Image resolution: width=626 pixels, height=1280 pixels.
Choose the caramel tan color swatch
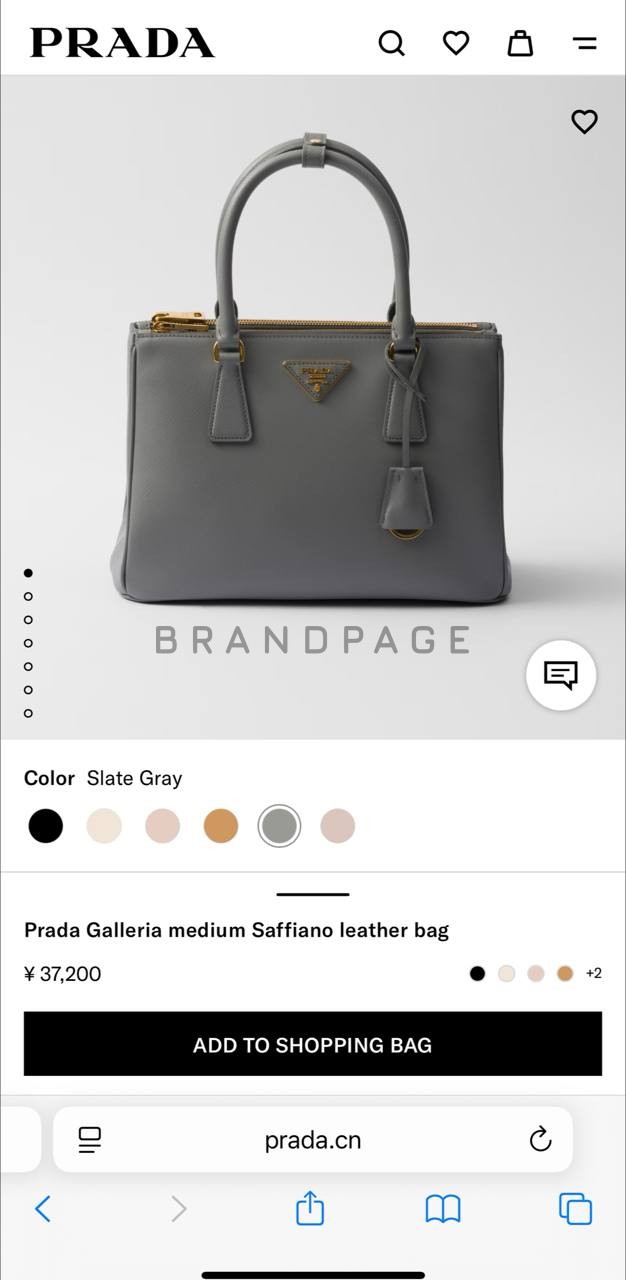221,826
